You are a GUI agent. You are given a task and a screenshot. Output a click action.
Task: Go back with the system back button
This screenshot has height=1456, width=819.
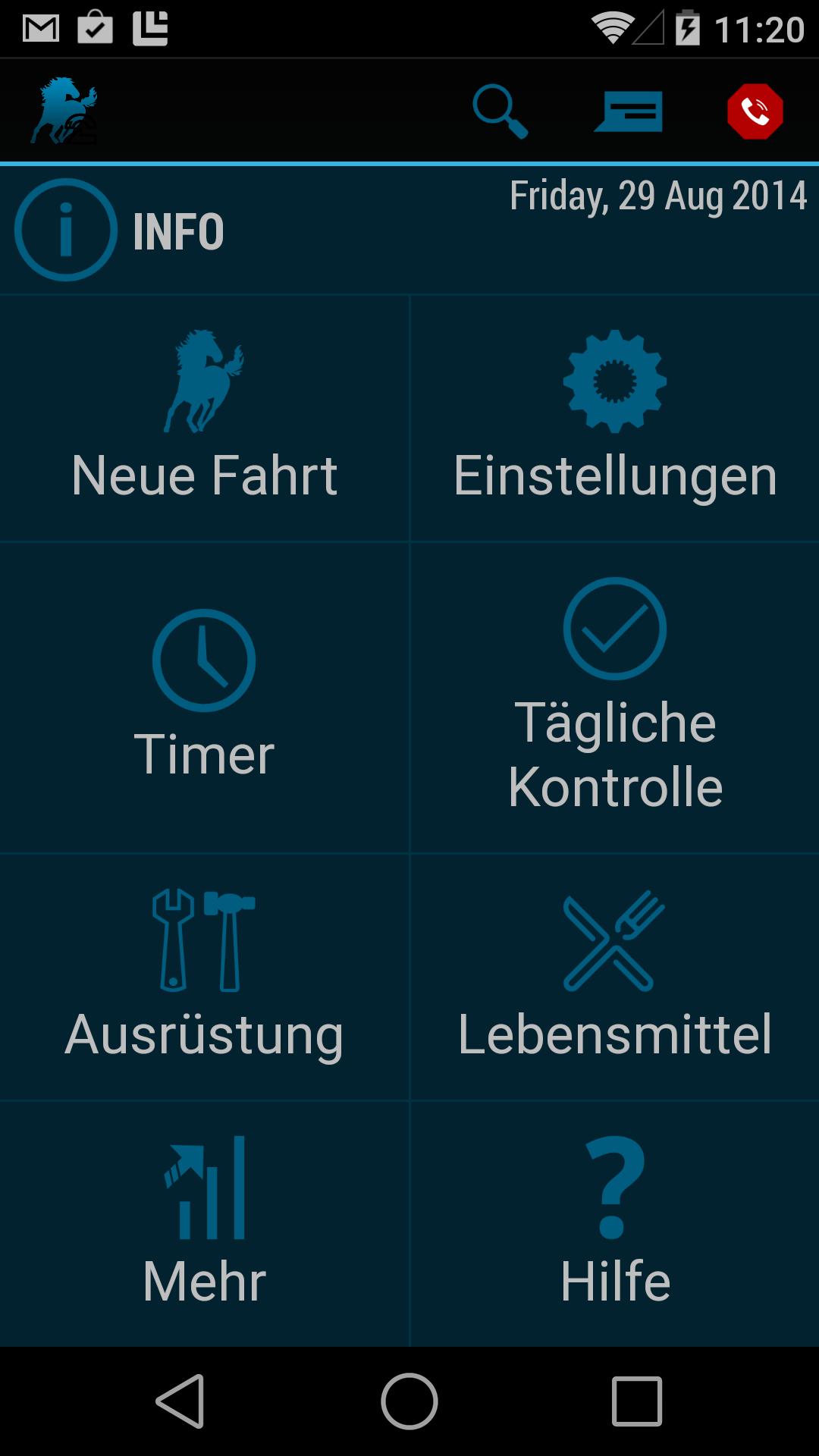[180, 1401]
